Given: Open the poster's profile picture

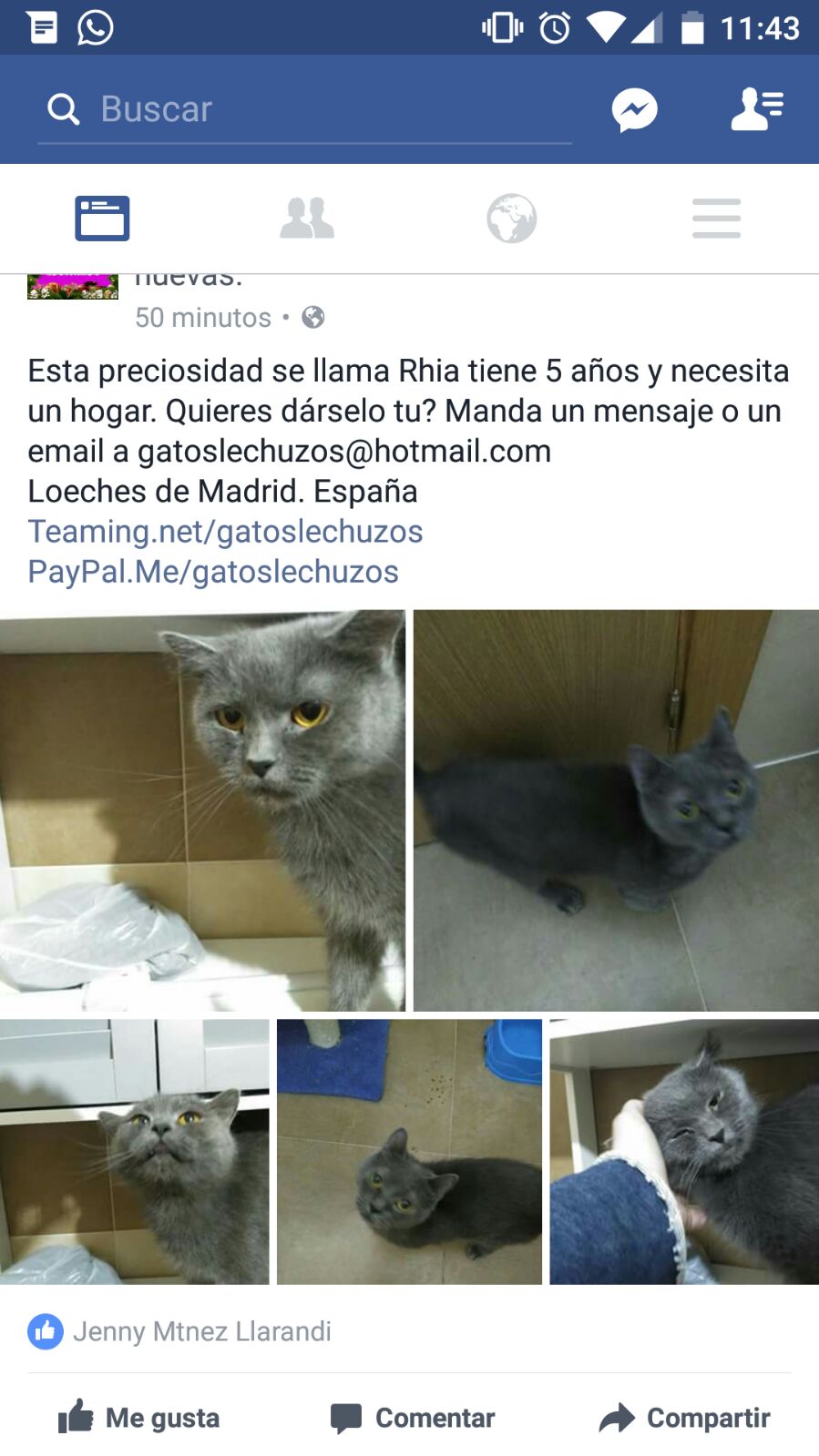Looking at the screenshot, I should pos(73,287).
